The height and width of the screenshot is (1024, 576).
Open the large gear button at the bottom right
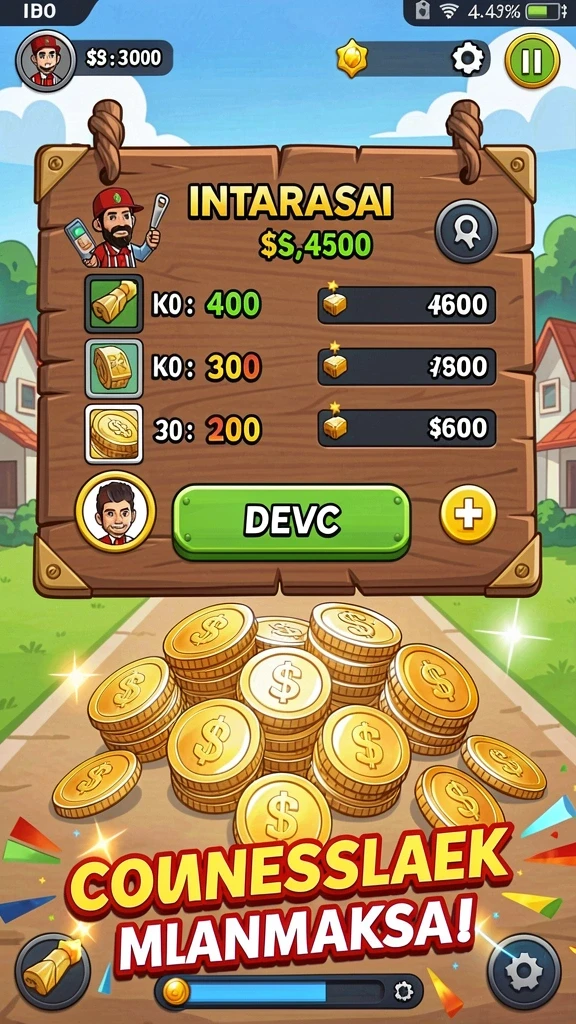[x=524, y=972]
